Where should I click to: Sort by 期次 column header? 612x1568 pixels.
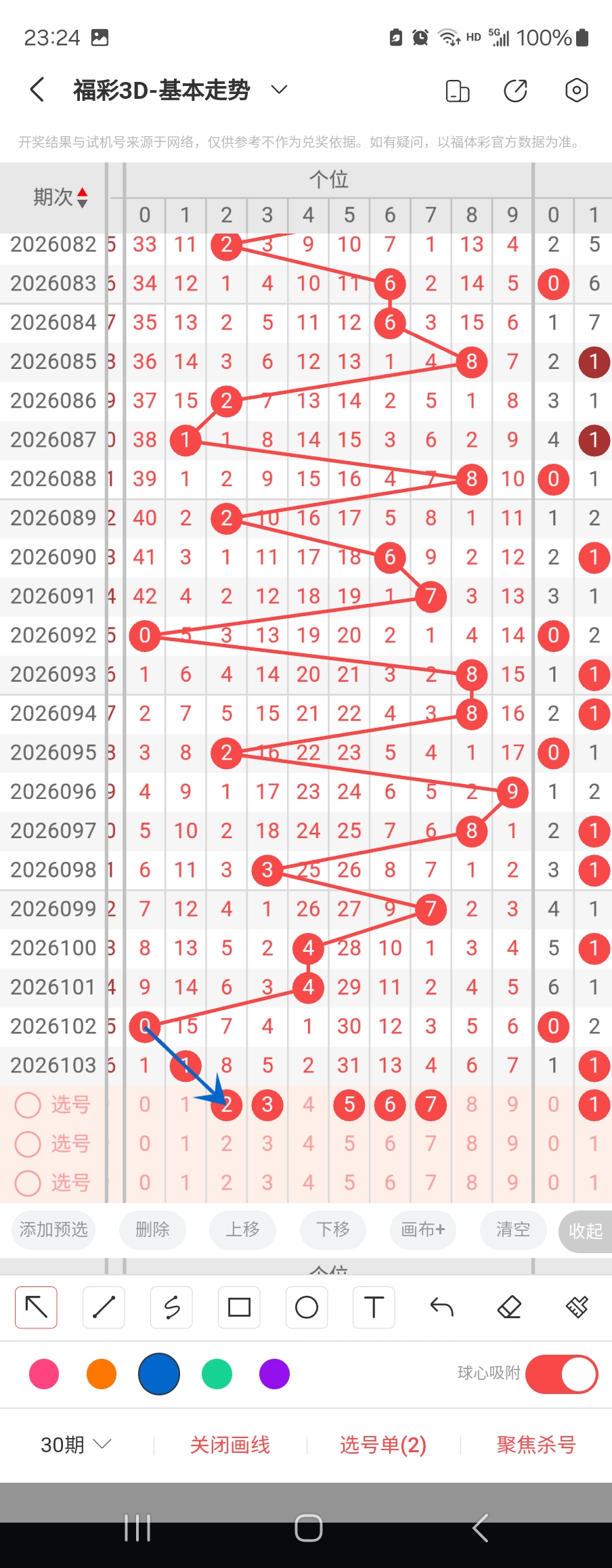coord(61,197)
